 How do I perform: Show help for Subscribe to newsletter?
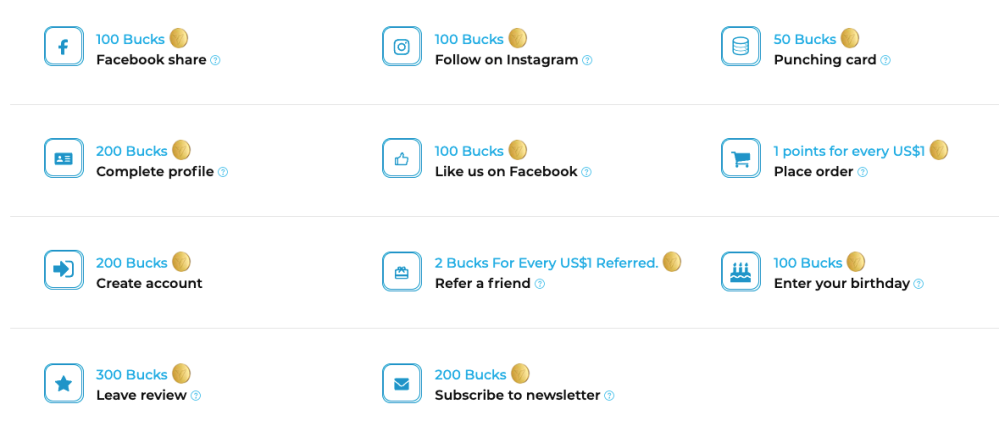click(610, 396)
